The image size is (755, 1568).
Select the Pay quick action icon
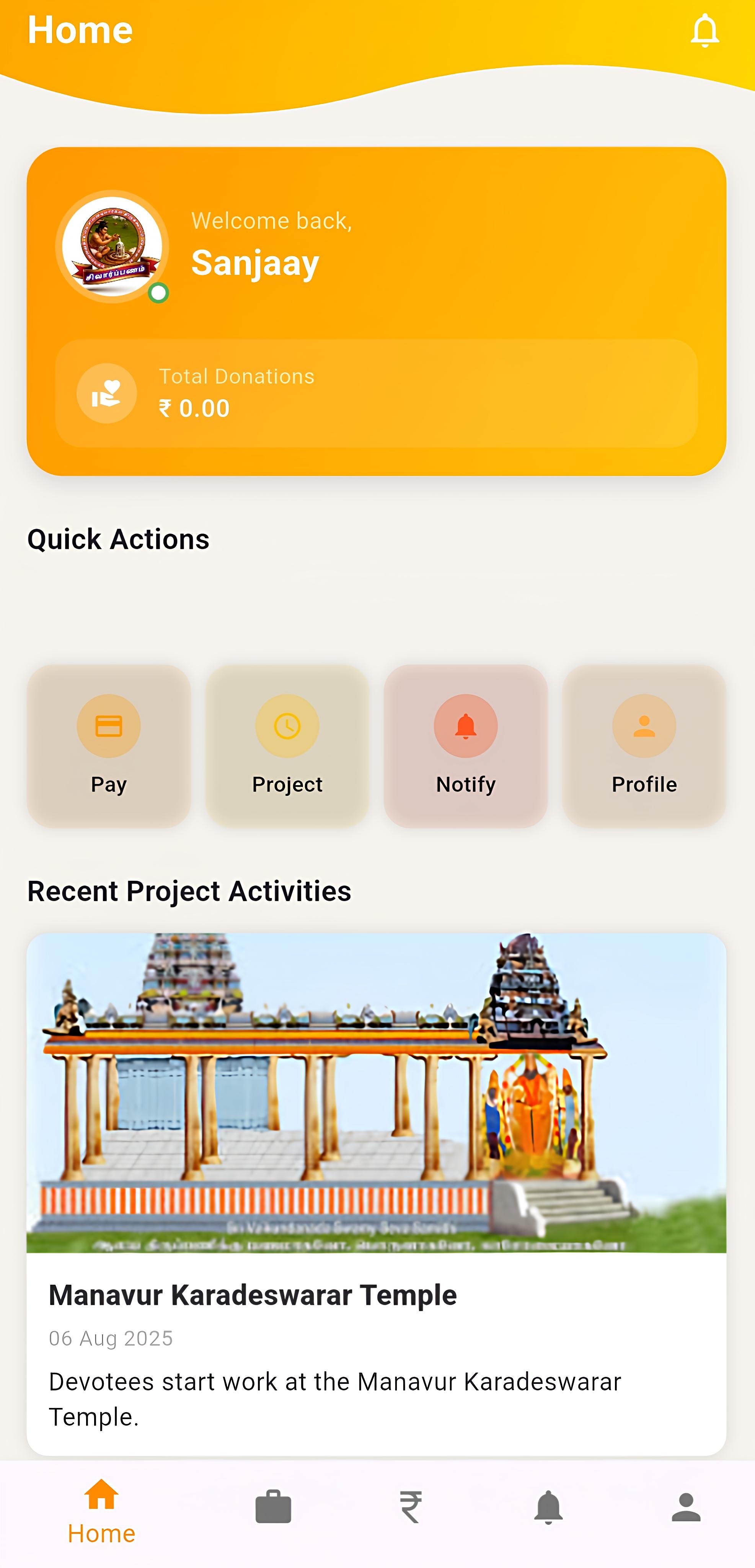[x=108, y=725]
